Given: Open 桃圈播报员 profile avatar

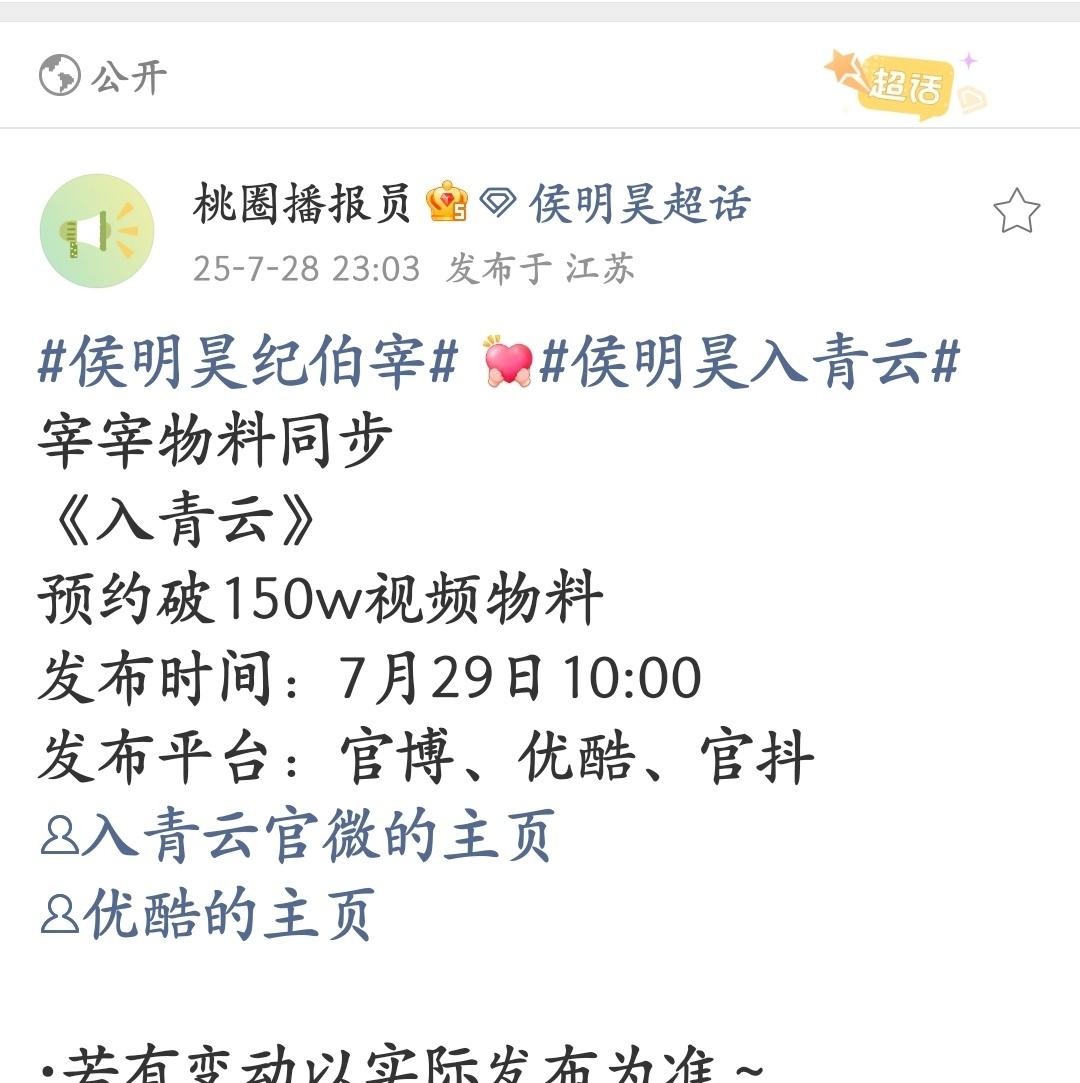Looking at the screenshot, I should 97,231.
